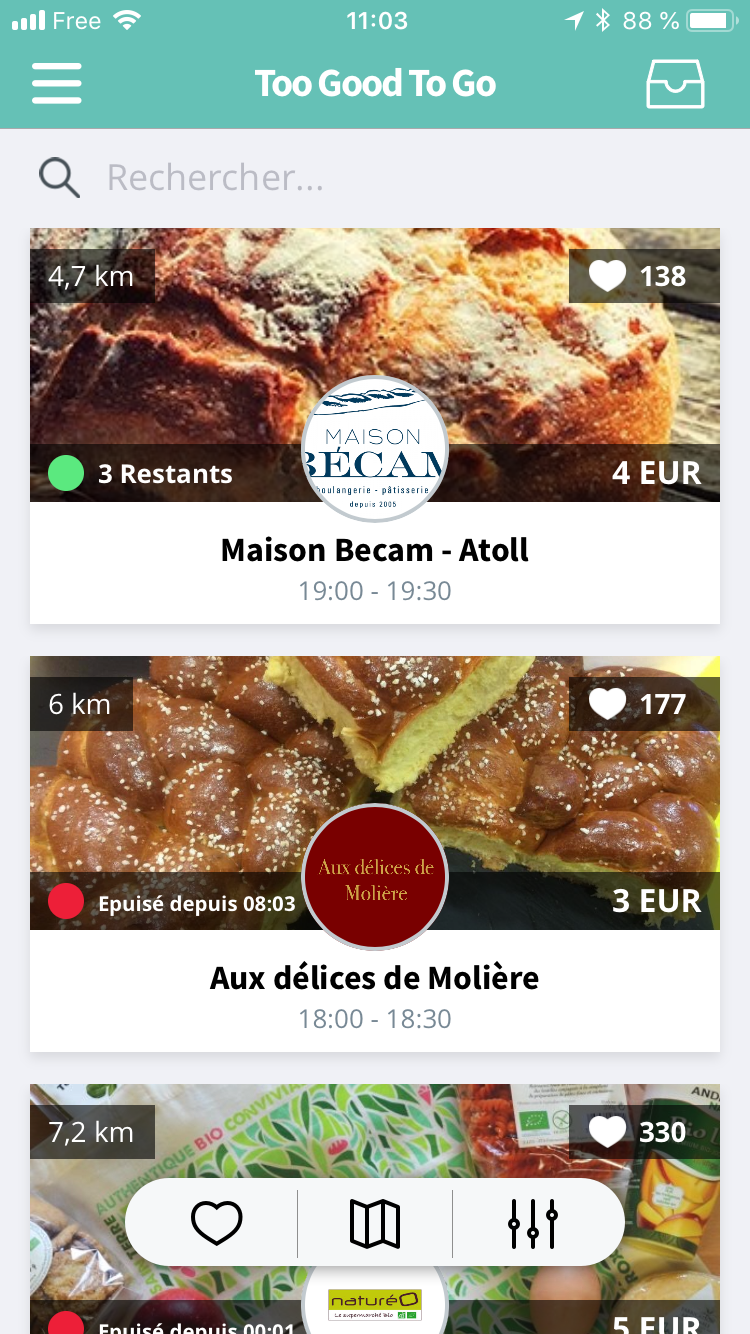Add the 7,2 km Naturéo store to favorites

click(x=607, y=1132)
